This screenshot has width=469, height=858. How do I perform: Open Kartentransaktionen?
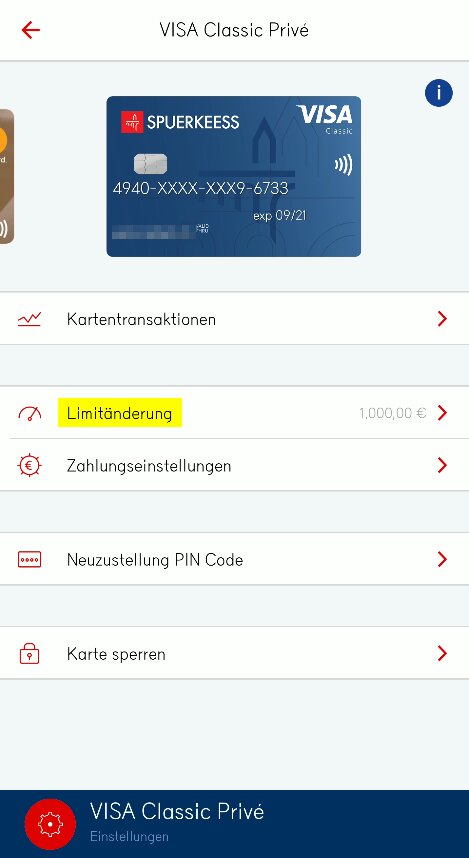coord(234,319)
